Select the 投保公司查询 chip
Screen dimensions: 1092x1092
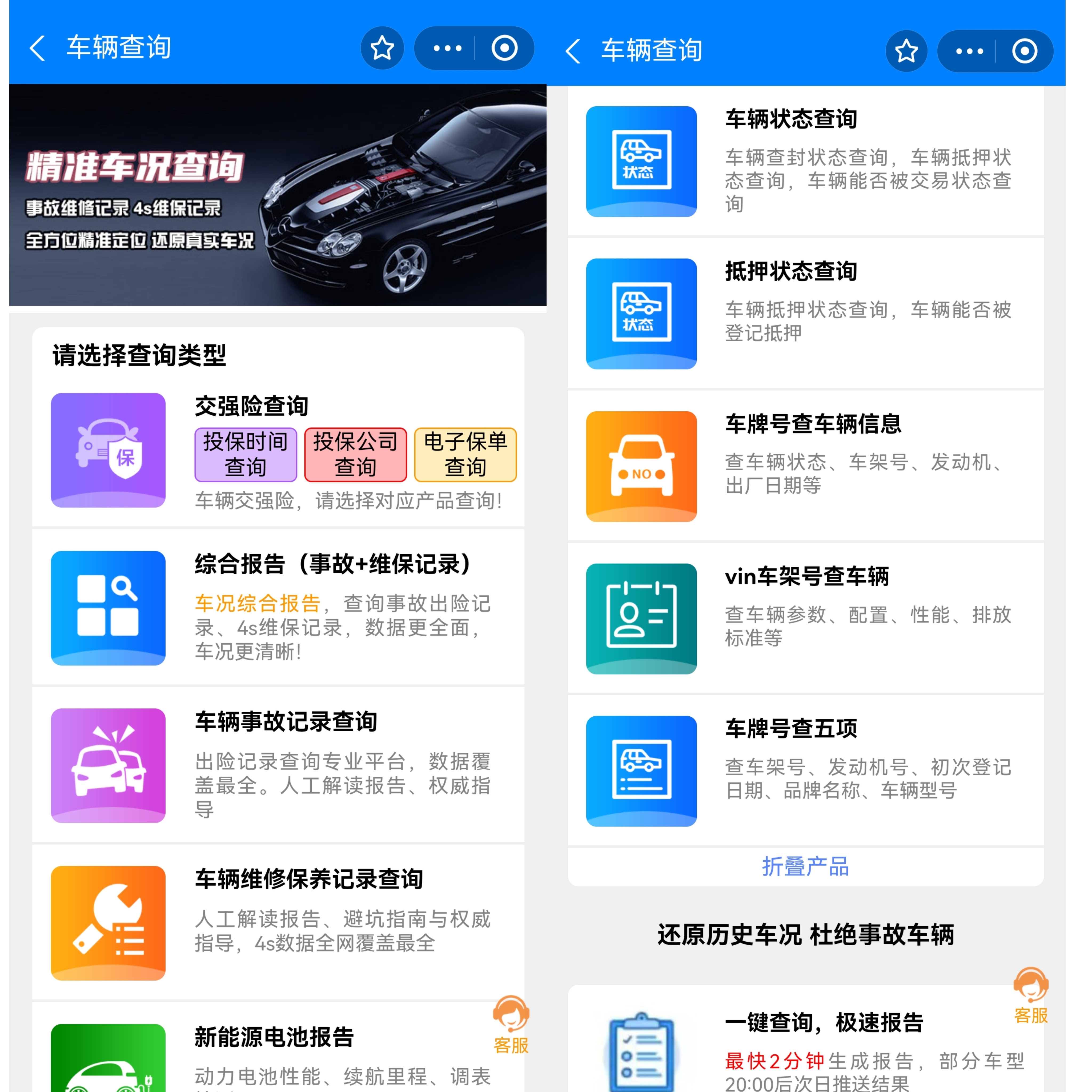355,455
